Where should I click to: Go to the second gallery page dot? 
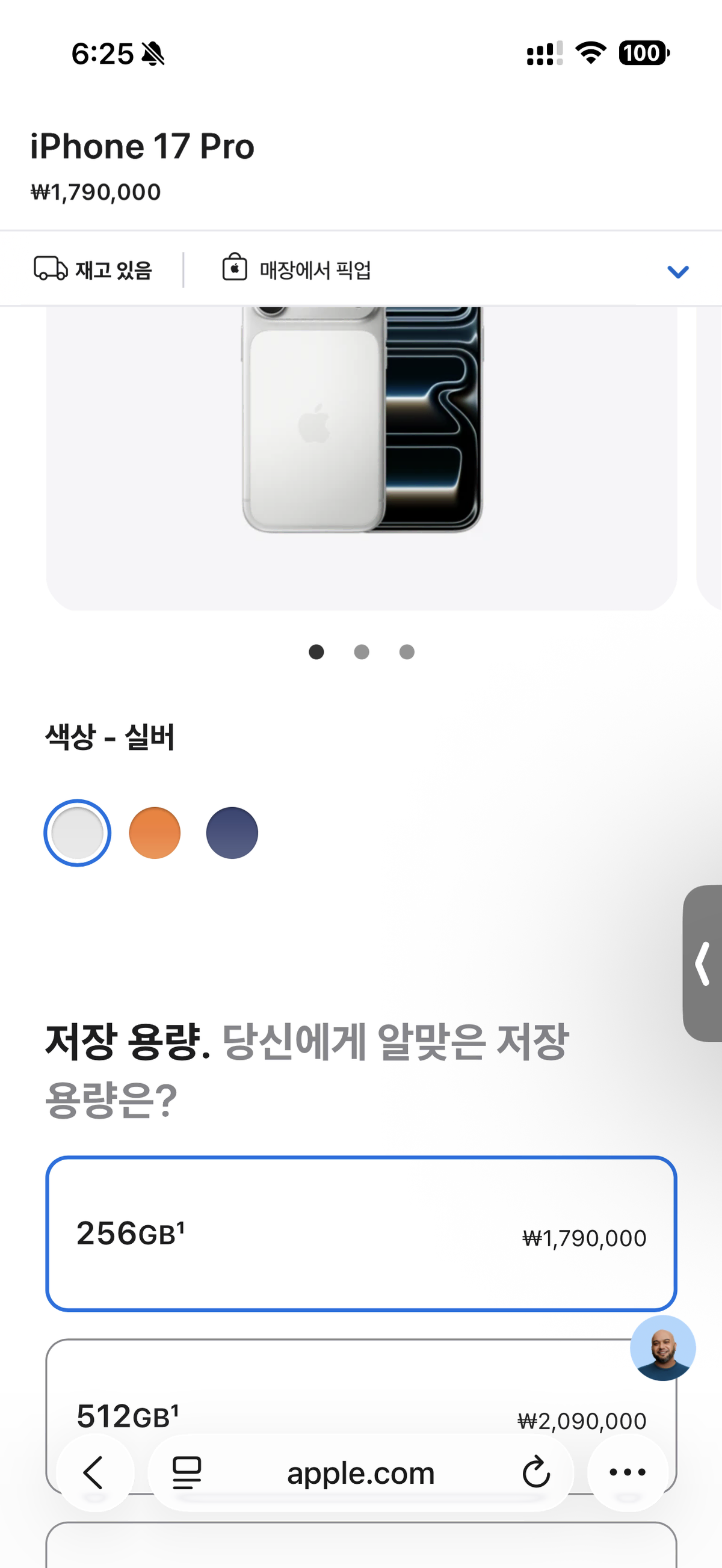click(x=362, y=652)
